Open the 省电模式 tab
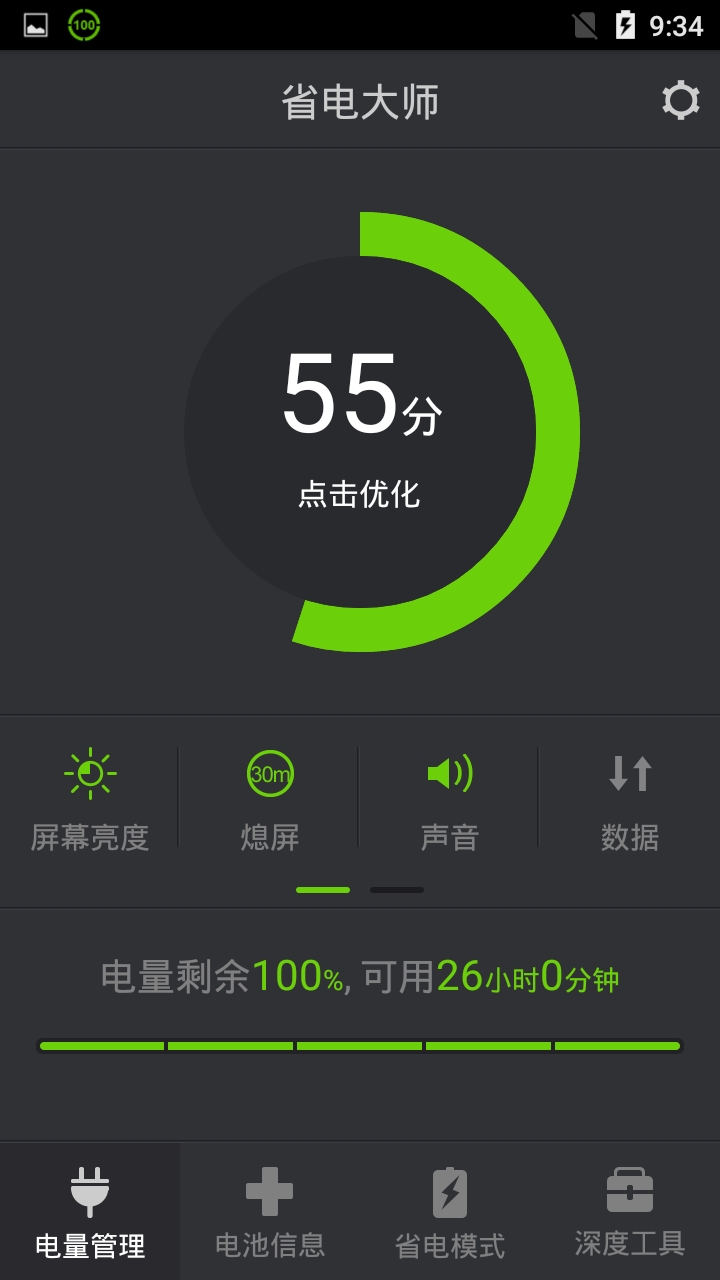The height and width of the screenshot is (1280, 720). point(450,1211)
